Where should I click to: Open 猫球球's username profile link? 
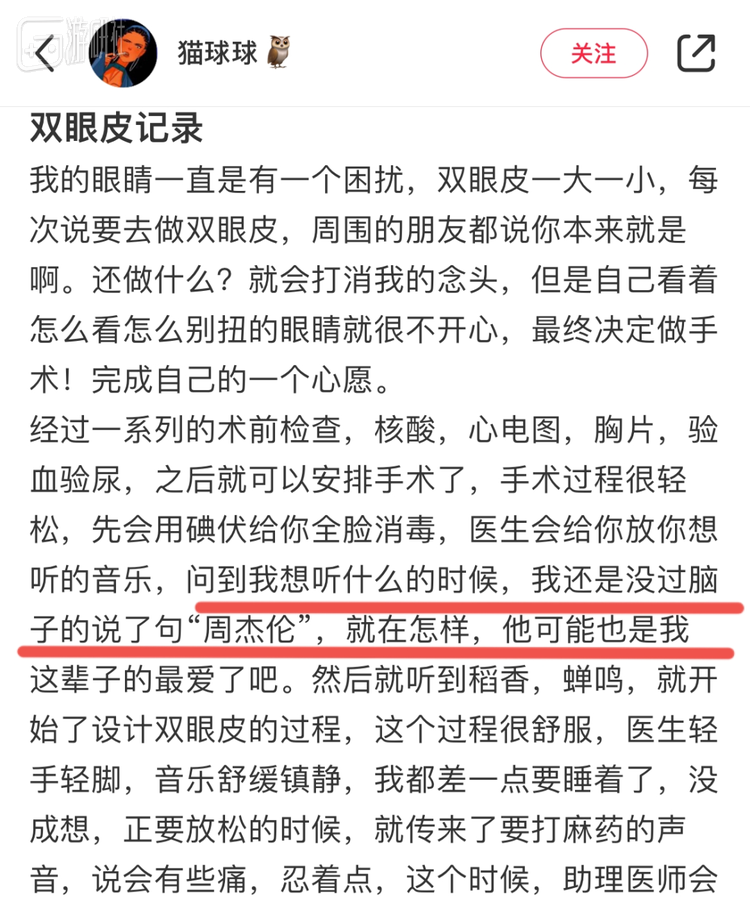click(x=216, y=52)
